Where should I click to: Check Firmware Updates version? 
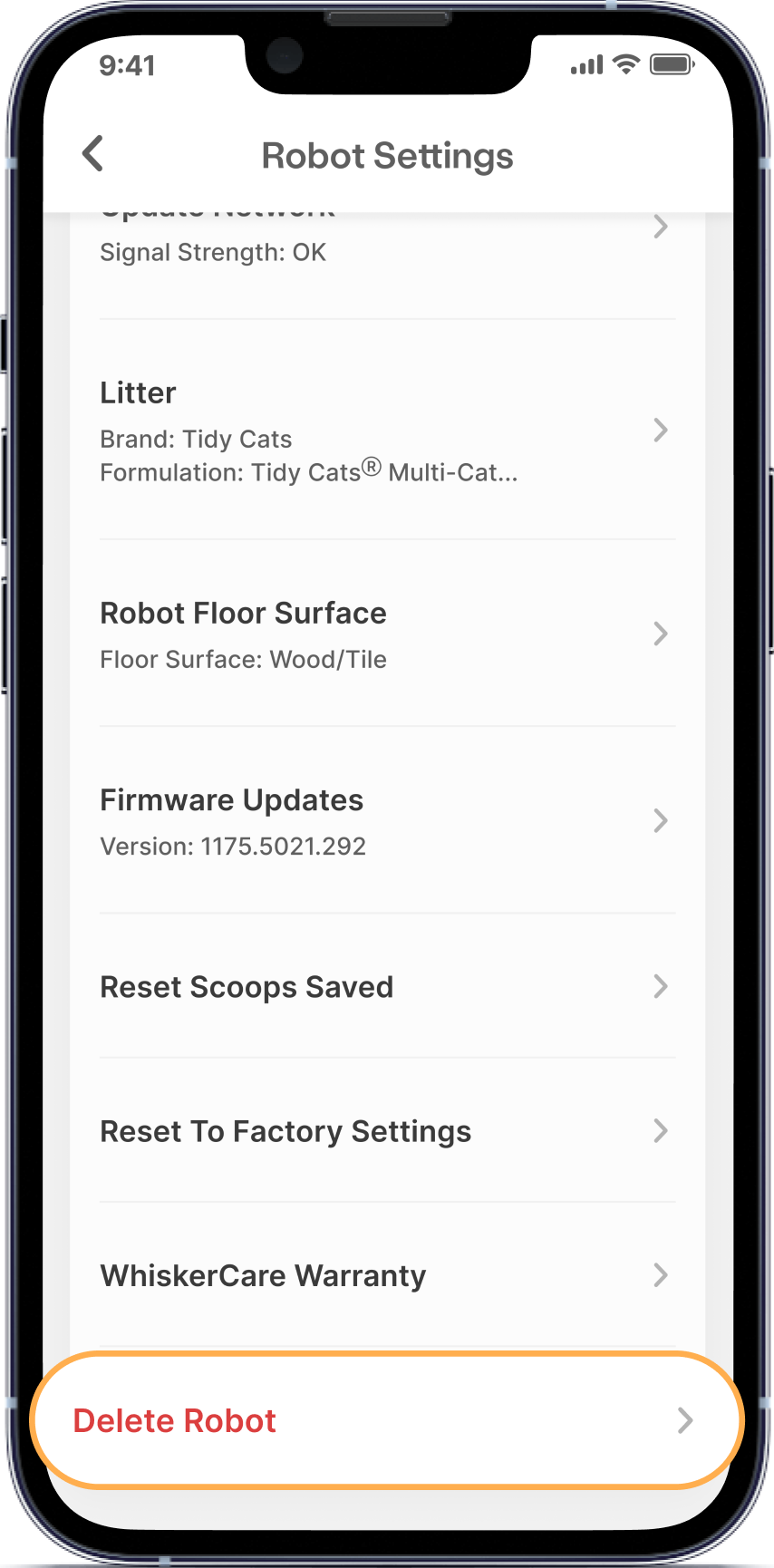click(387, 821)
